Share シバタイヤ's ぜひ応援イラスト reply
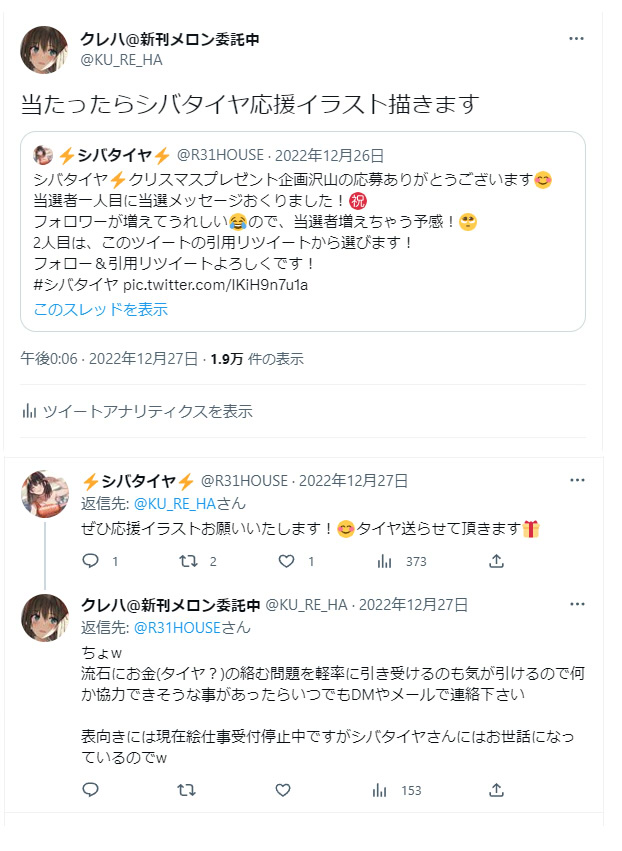The width and height of the screenshot is (622, 851). 496,562
